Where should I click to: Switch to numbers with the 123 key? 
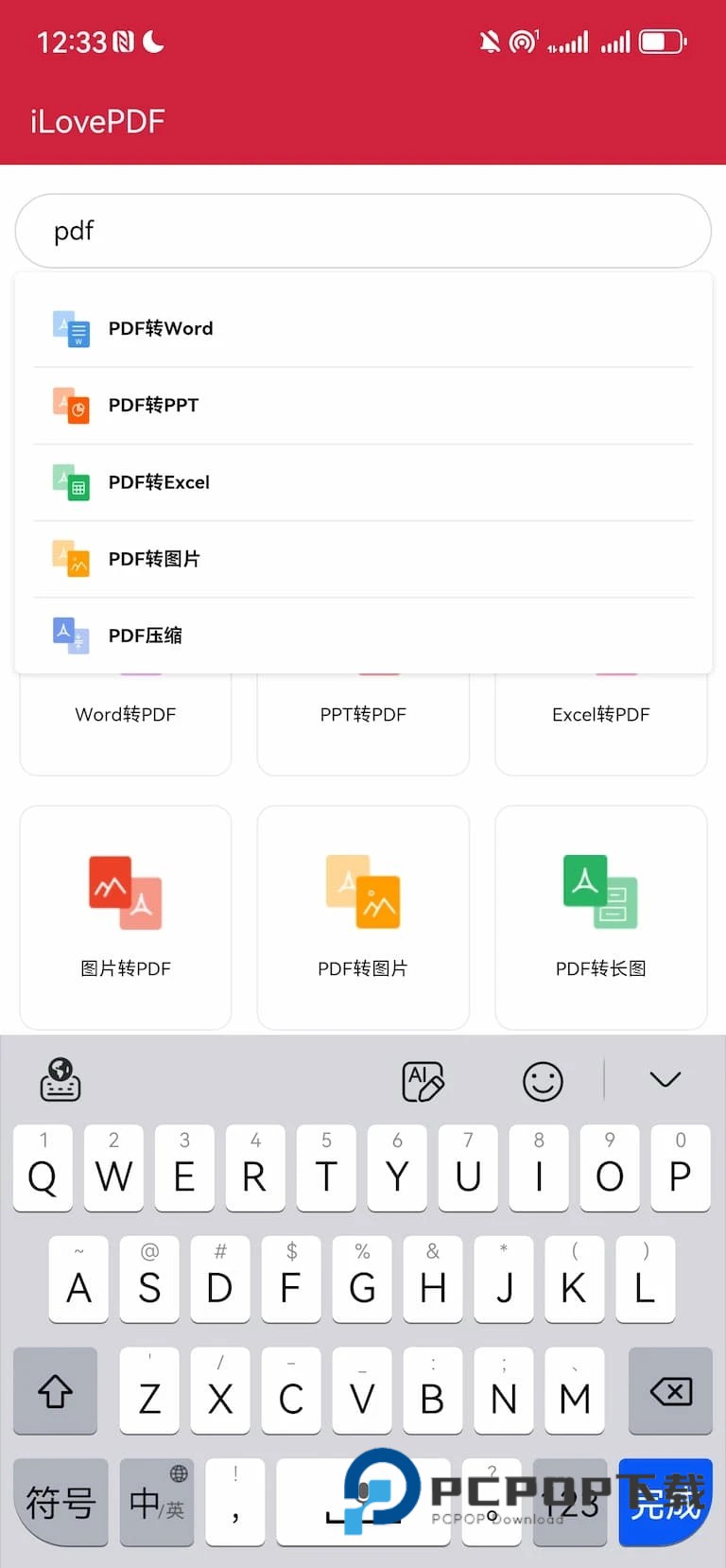coord(568,1503)
